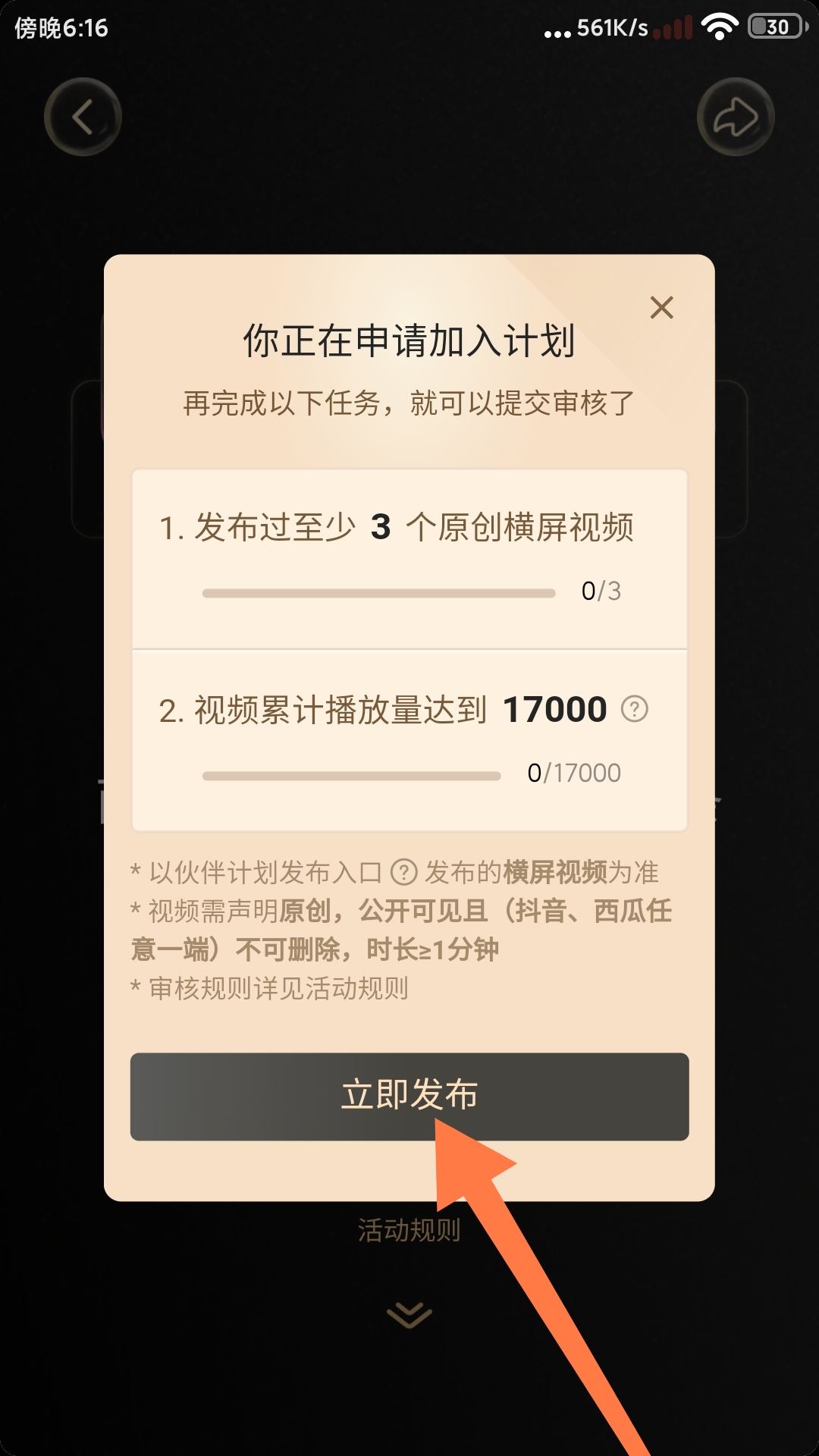The image size is (819, 1456).
Task: Tap the 0/17000 playback progress bar
Action: click(353, 775)
